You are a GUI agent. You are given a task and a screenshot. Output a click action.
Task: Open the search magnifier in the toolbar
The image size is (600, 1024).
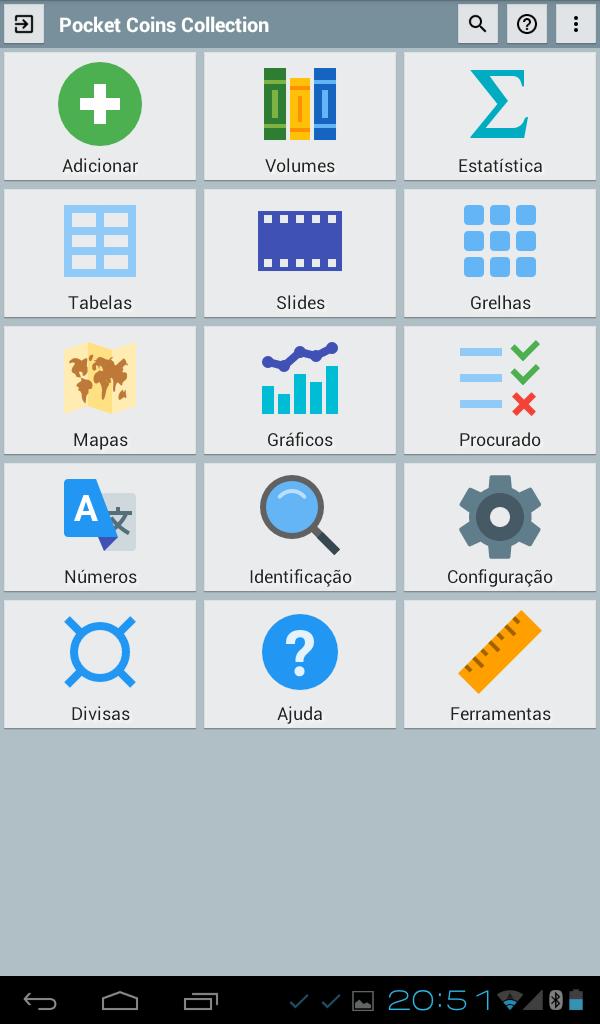click(x=478, y=24)
